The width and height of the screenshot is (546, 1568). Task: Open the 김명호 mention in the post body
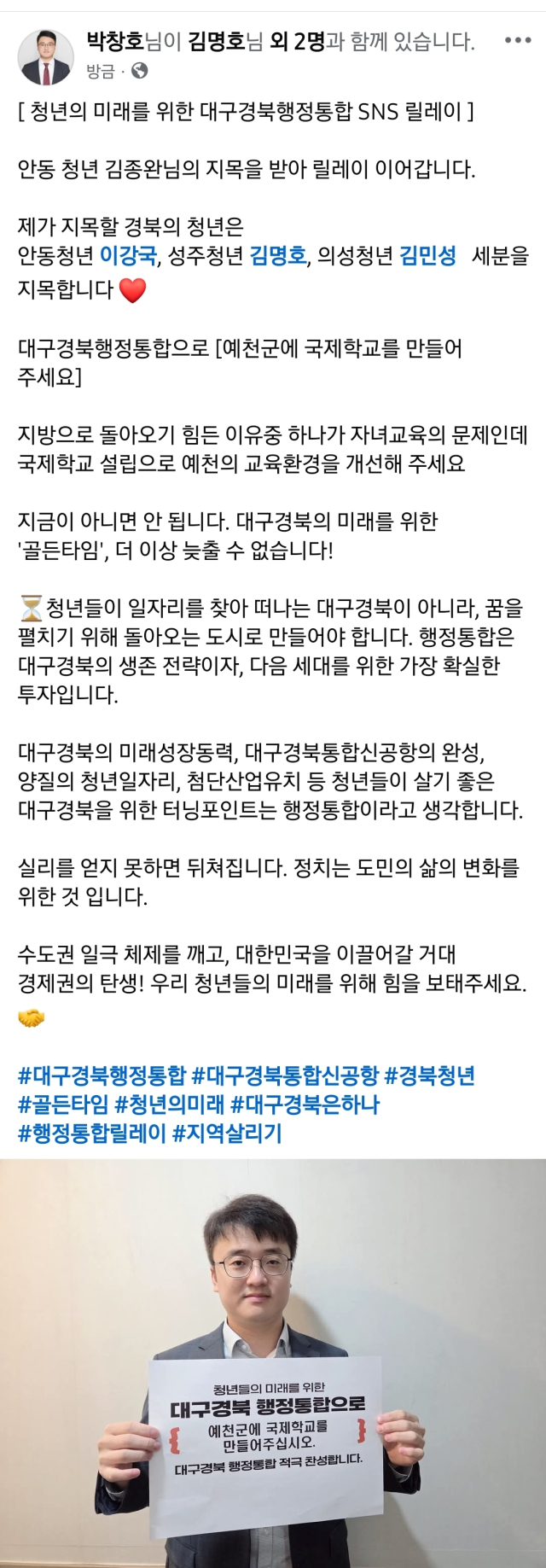pos(278,255)
